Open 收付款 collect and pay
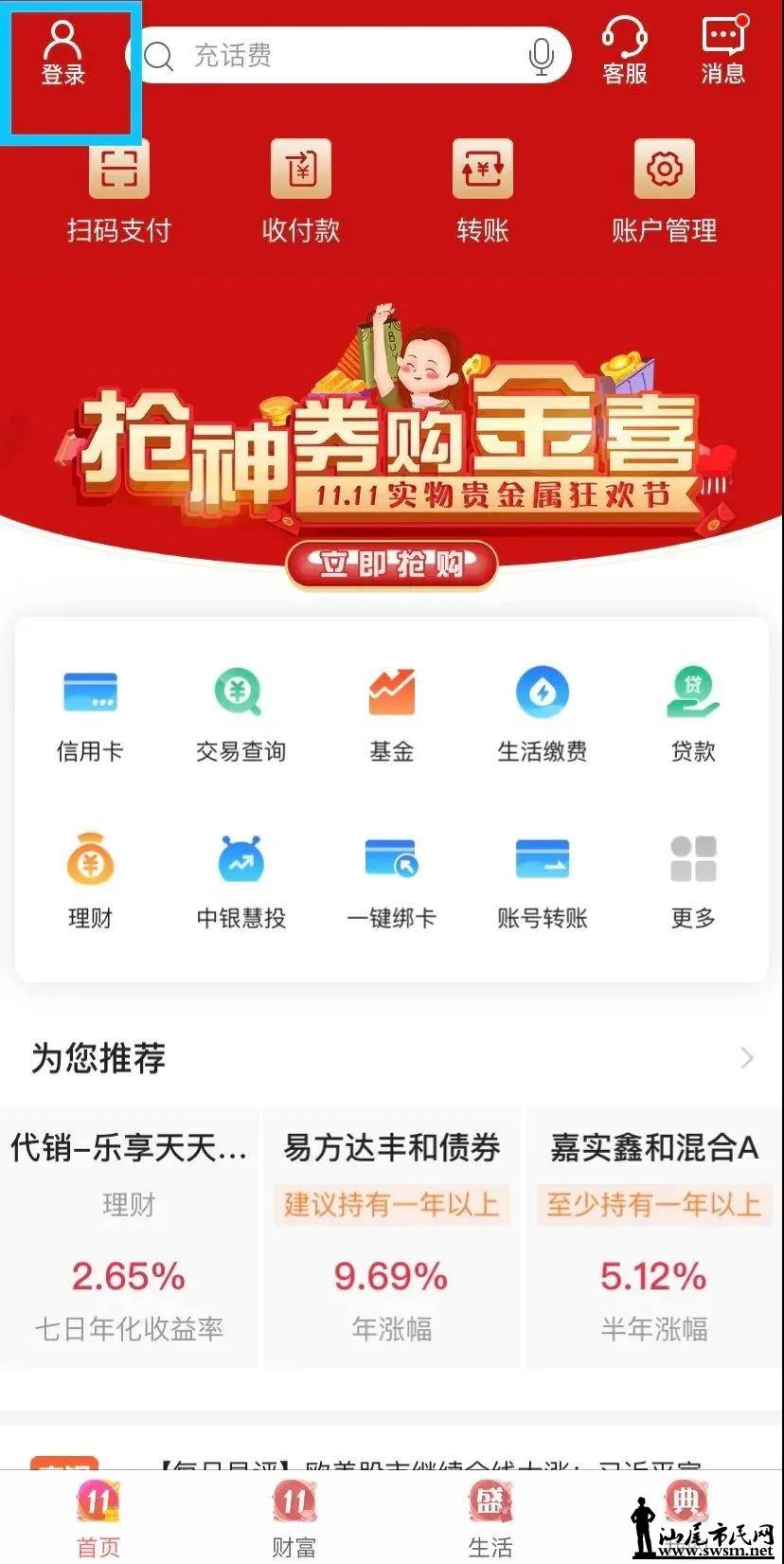 pyautogui.click(x=301, y=190)
